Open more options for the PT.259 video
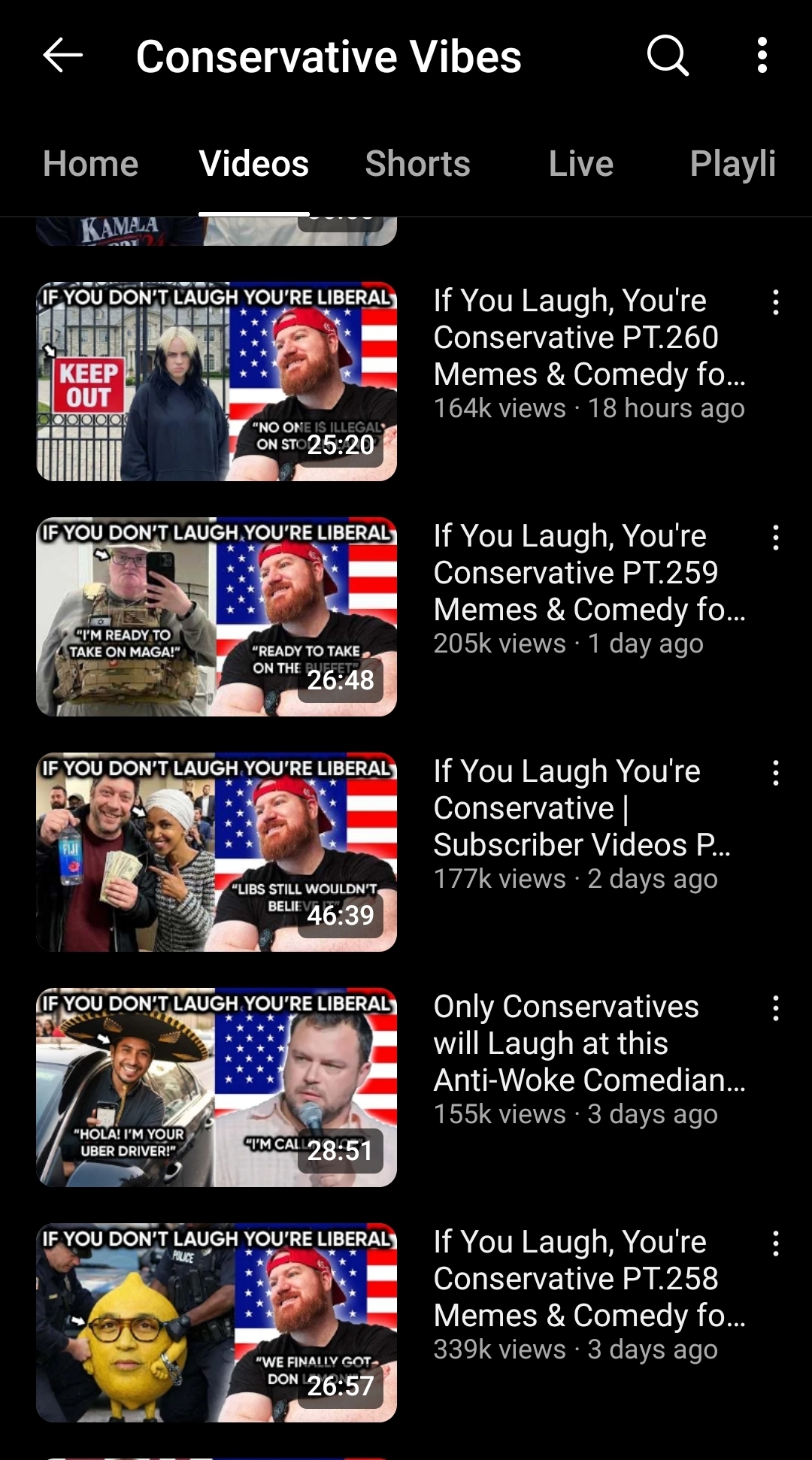Screen dimensions: 812x1460 (776, 538)
